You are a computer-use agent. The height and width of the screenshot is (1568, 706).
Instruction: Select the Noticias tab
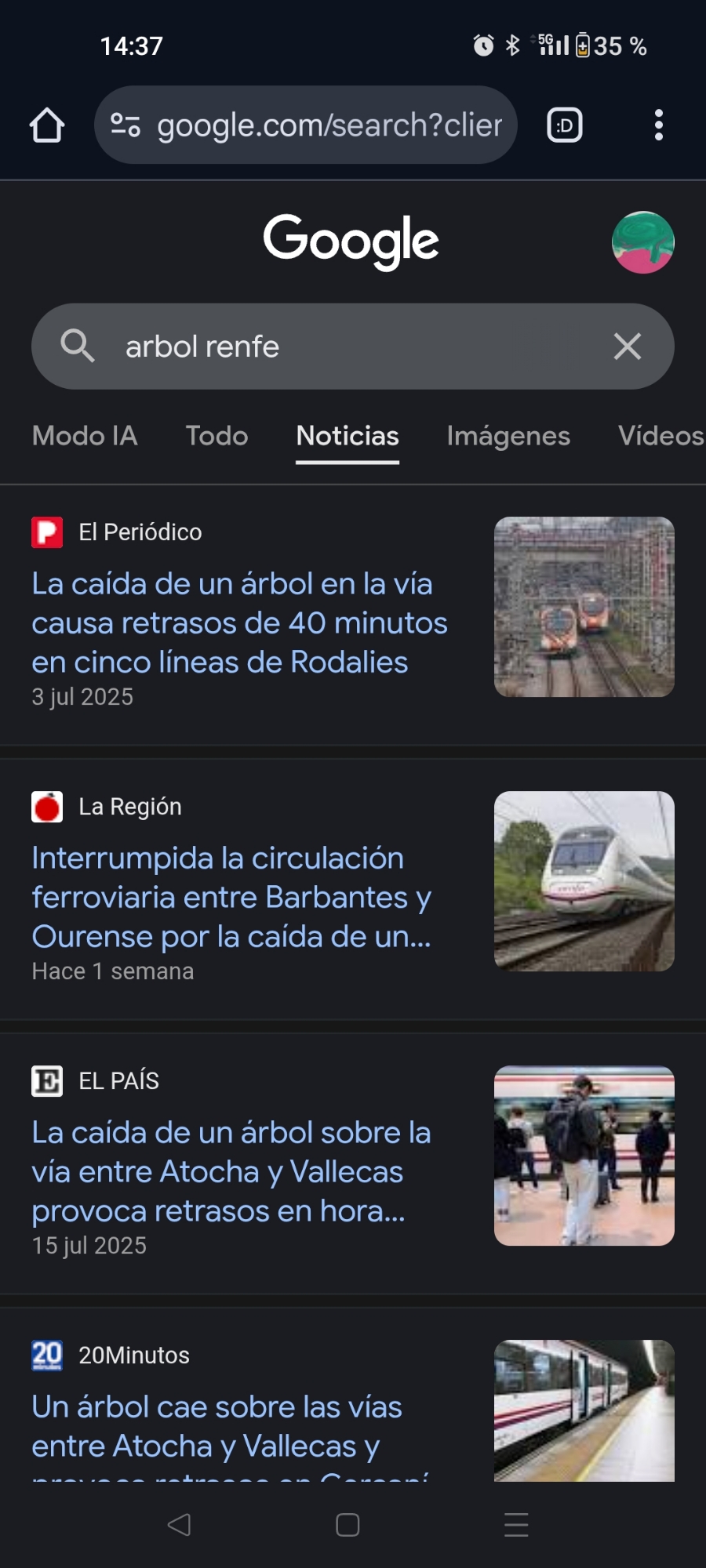pyautogui.click(x=348, y=436)
